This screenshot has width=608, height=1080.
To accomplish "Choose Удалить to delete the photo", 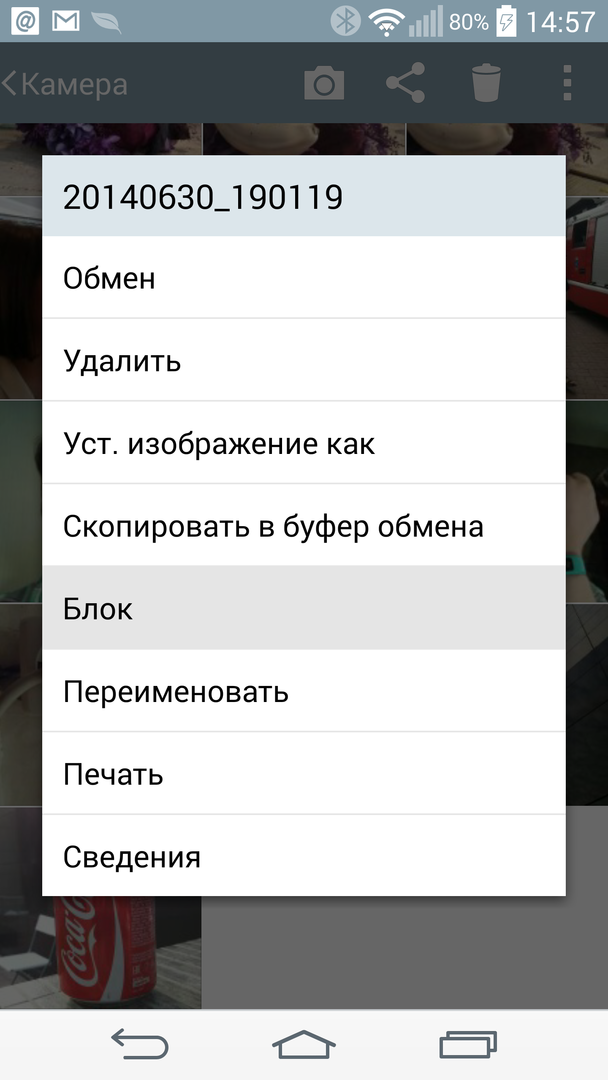I will pyautogui.click(x=303, y=360).
